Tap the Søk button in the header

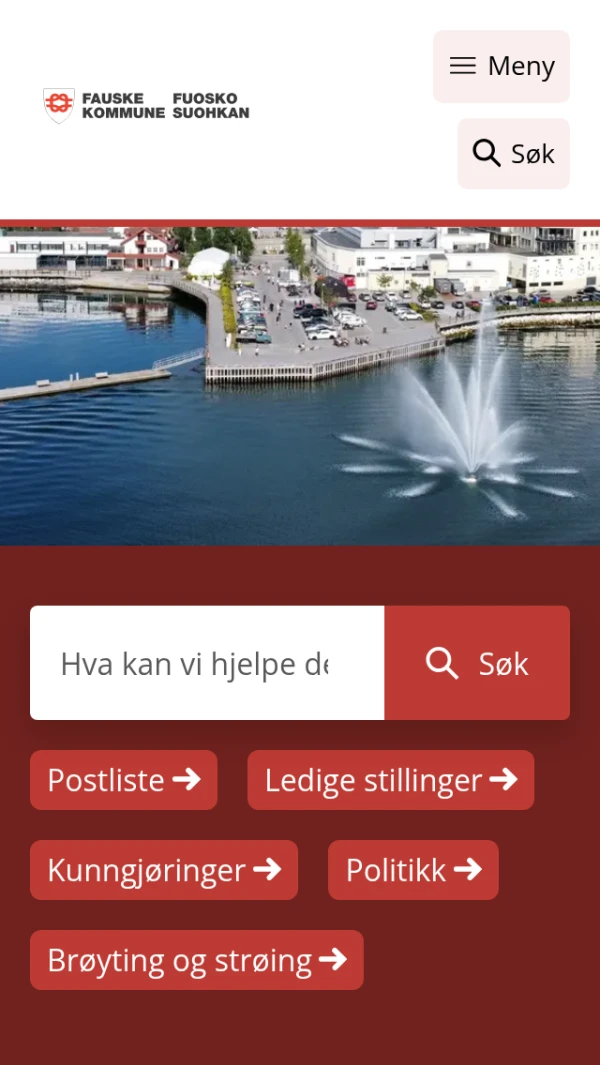[513, 154]
